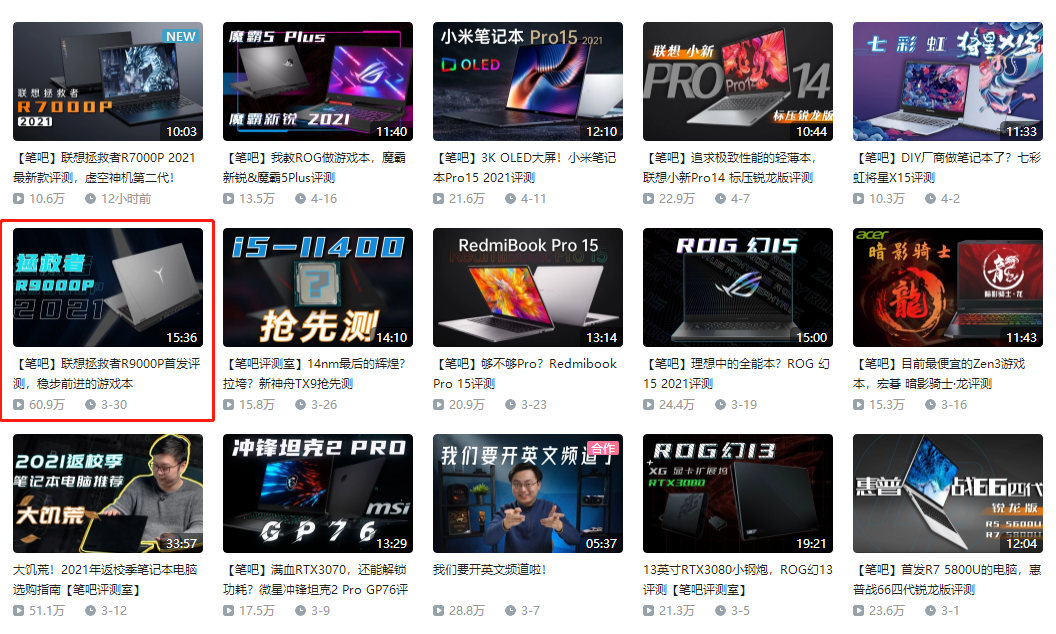This screenshot has width=1056, height=634.
Task: Watch the 惠普战66四代锐龙版 review
Action: tap(948, 494)
